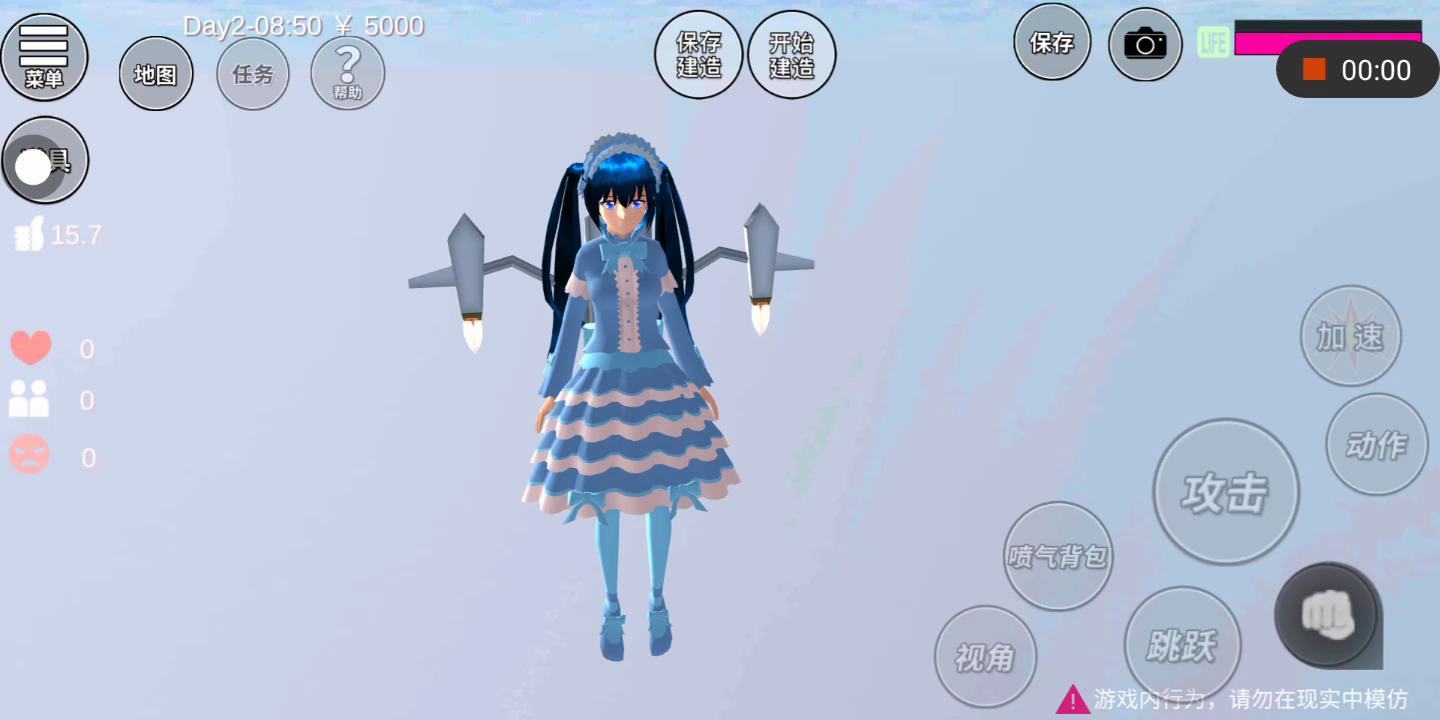Open the 菜单 hamburger menu

pyautogui.click(x=44, y=57)
